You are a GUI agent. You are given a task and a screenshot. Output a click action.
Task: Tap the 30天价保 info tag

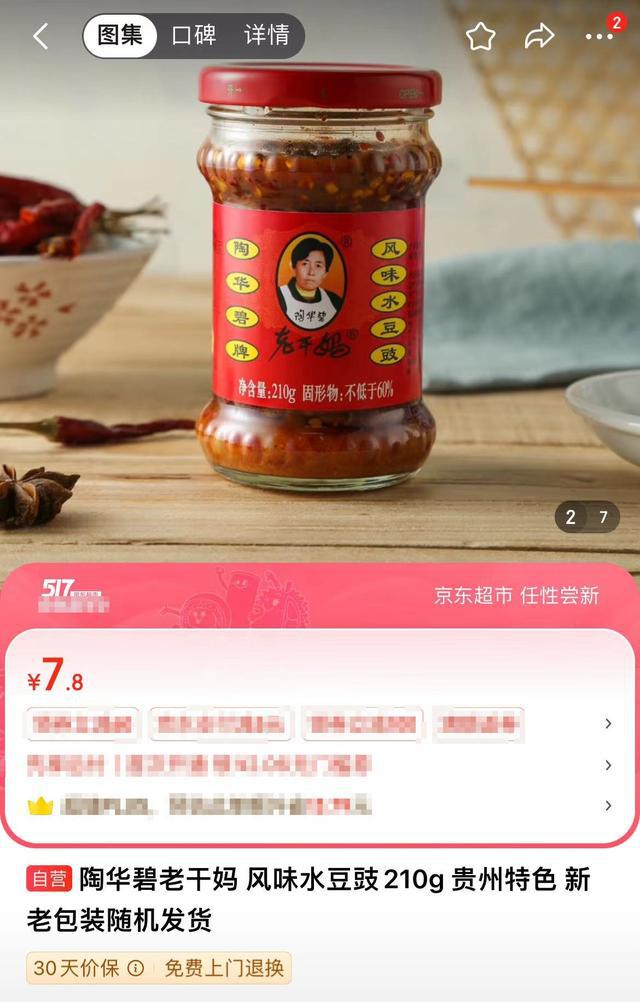point(88,967)
